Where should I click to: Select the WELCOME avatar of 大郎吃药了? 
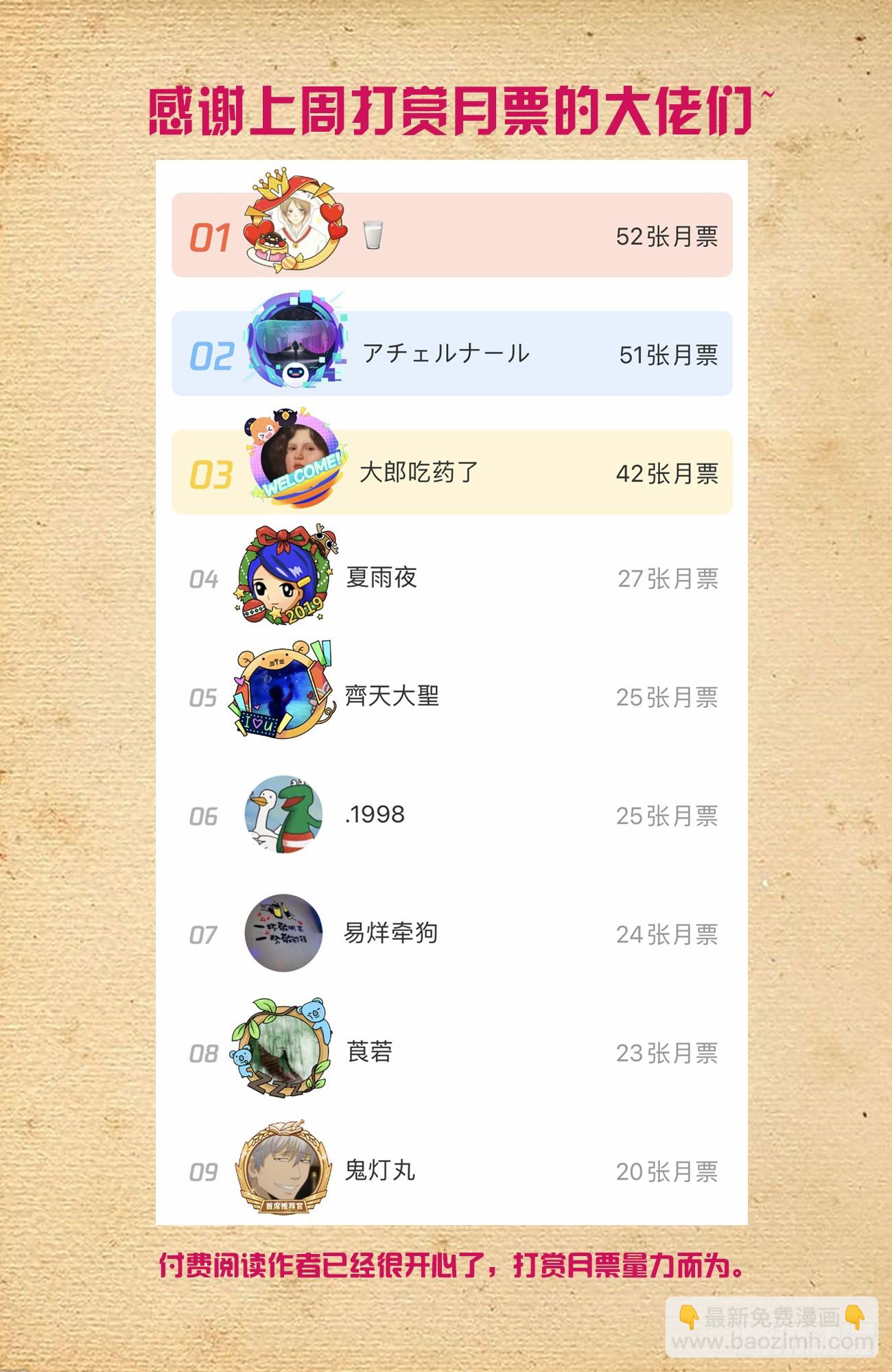click(294, 471)
